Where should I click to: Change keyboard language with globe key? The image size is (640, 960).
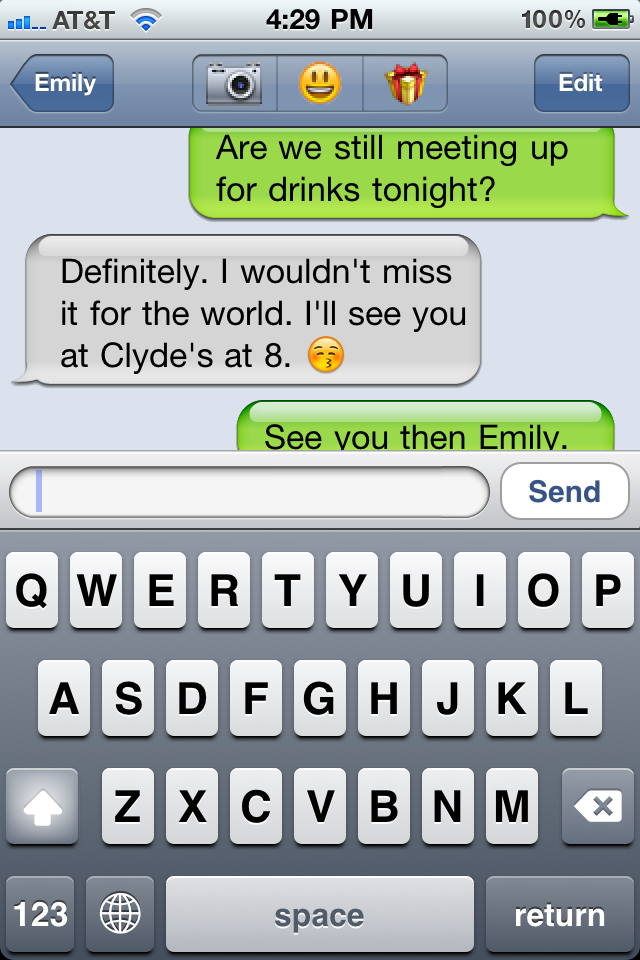(x=120, y=914)
